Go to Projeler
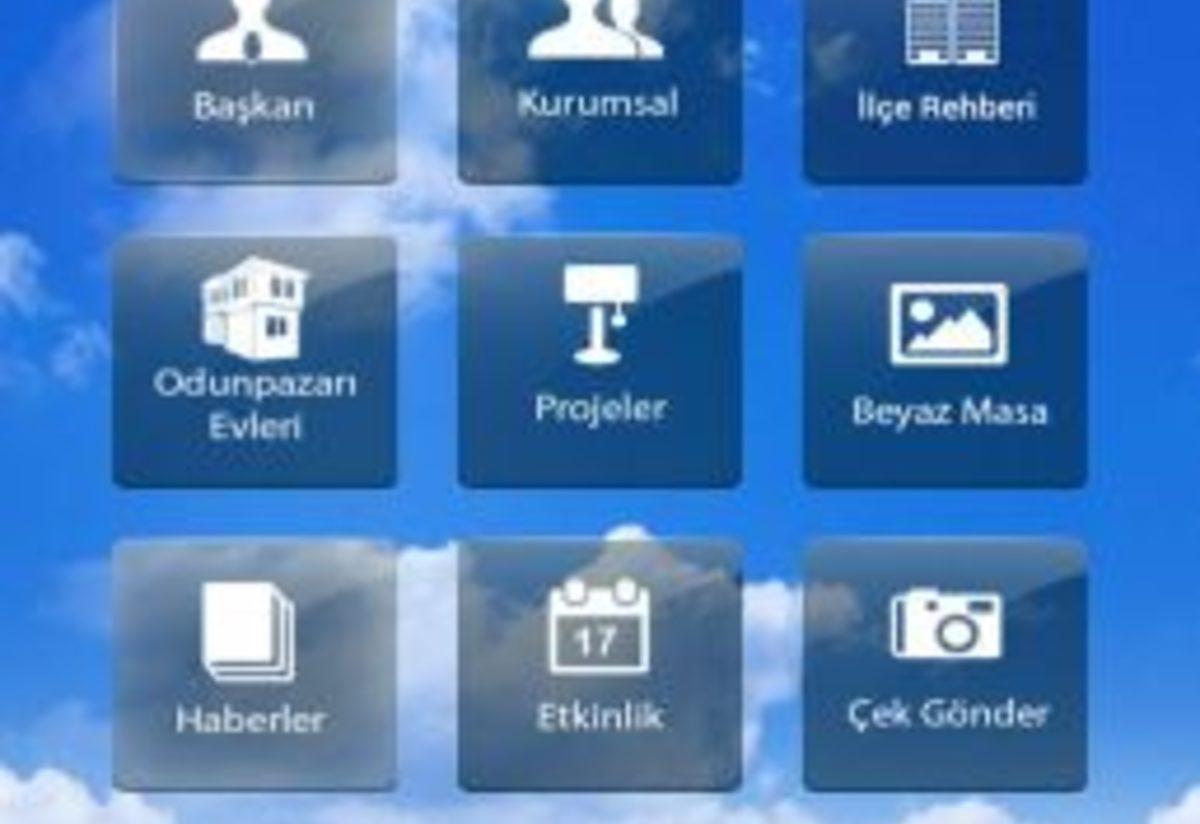The image size is (1200, 824). pos(599,362)
